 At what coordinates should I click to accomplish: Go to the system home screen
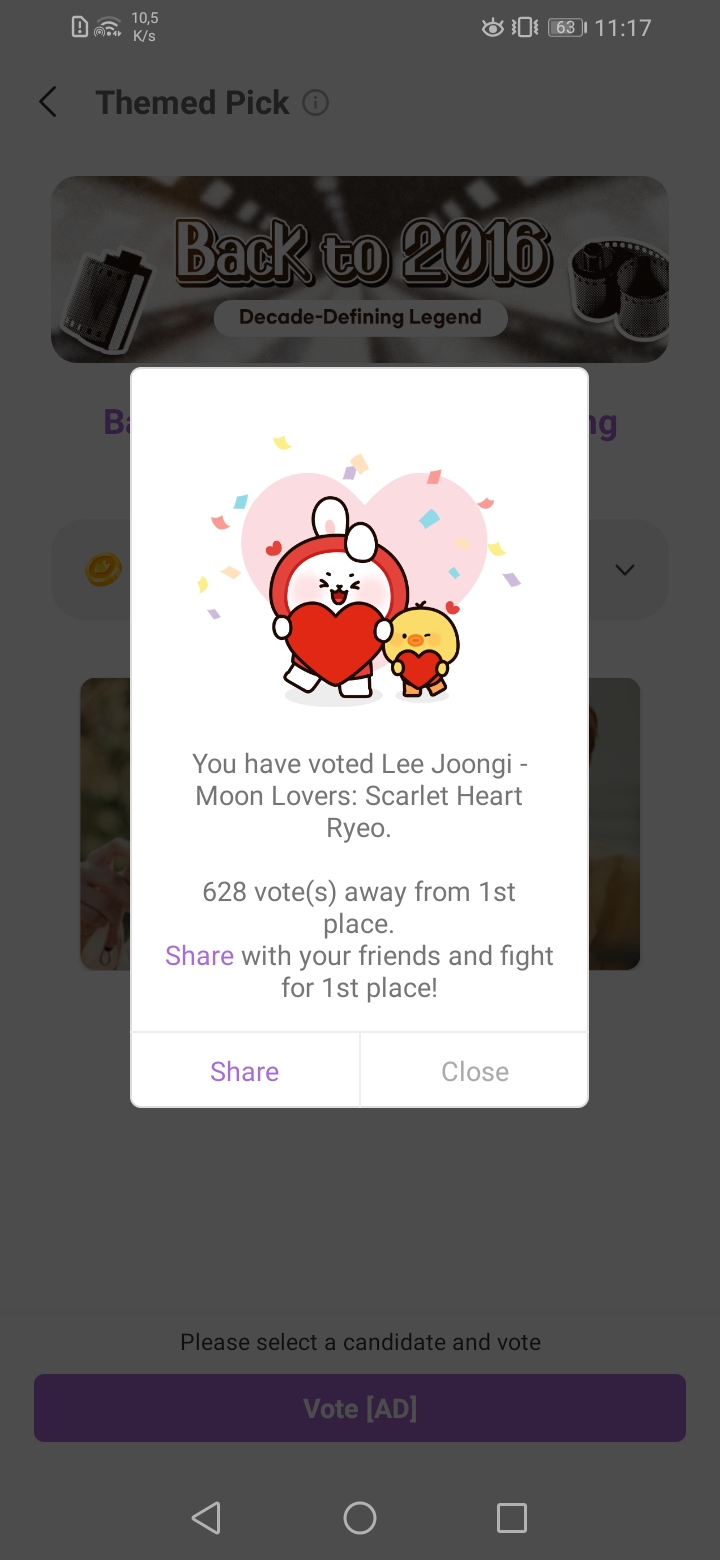(x=360, y=1518)
